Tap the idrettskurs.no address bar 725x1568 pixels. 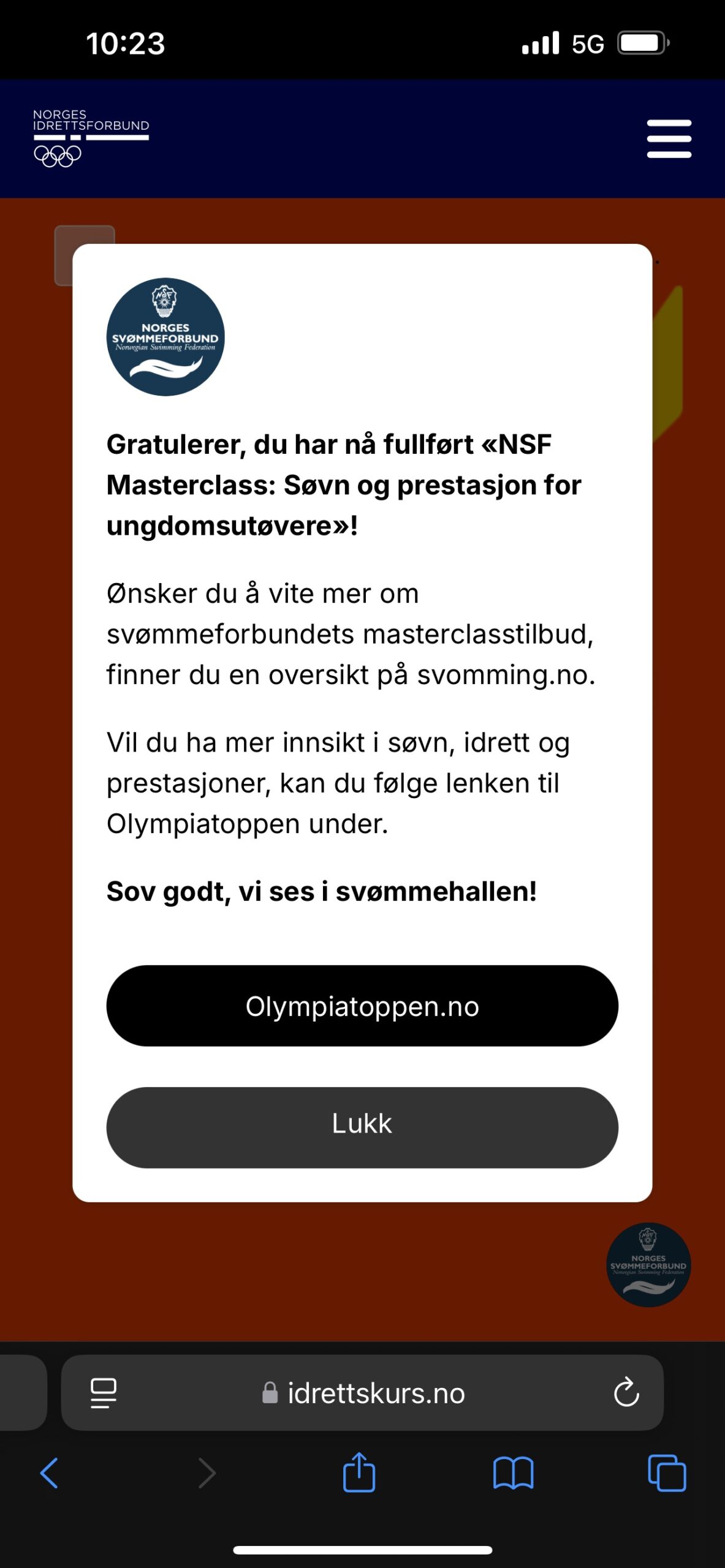coord(362,1393)
